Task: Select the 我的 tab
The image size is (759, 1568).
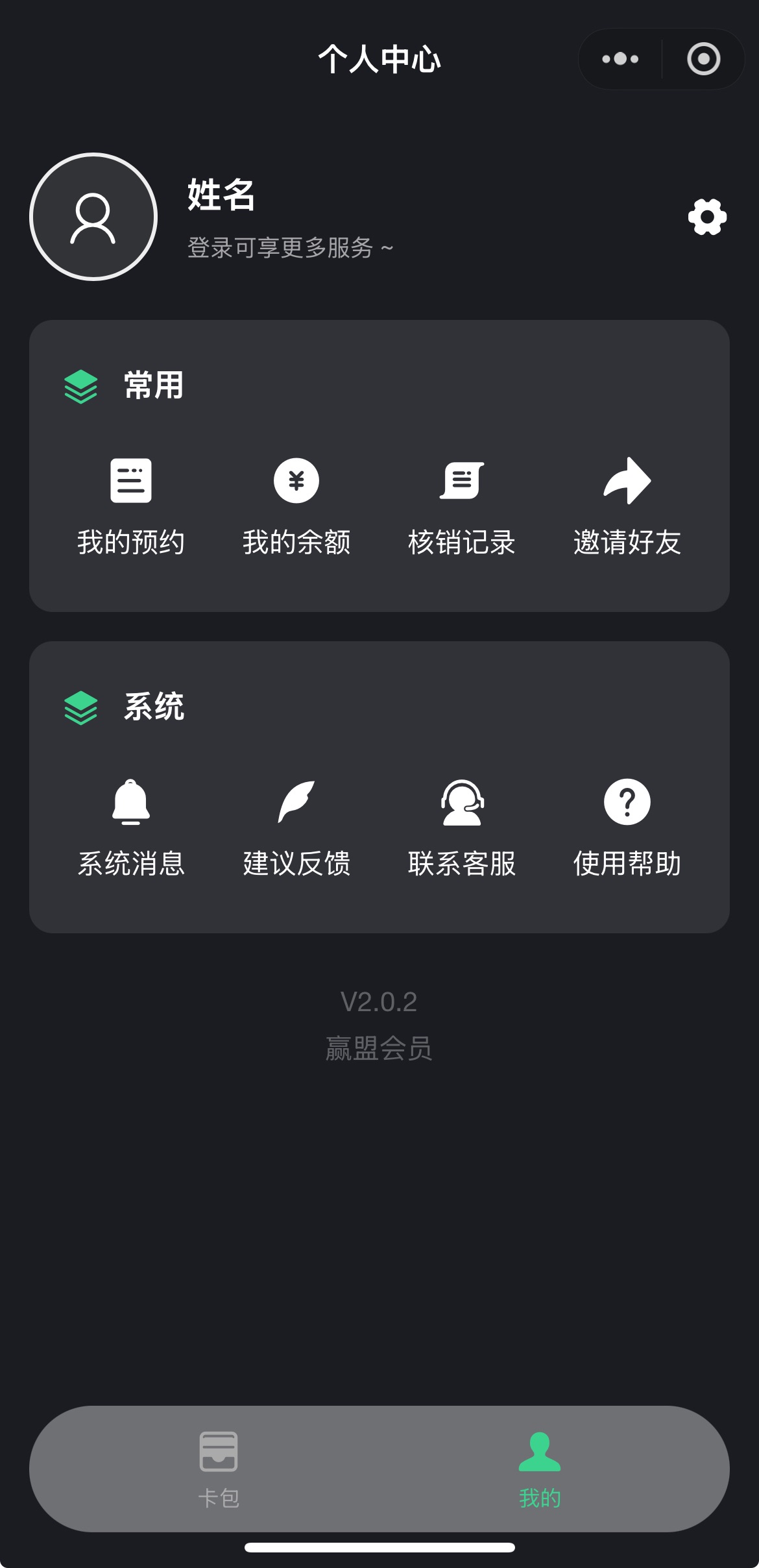Action: pos(540,1469)
